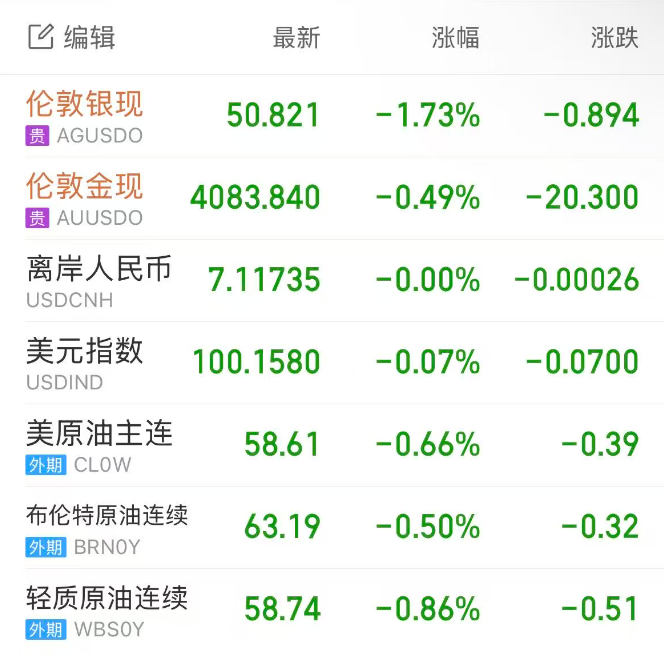Sort the list by 涨跌 column

click(x=614, y=38)
